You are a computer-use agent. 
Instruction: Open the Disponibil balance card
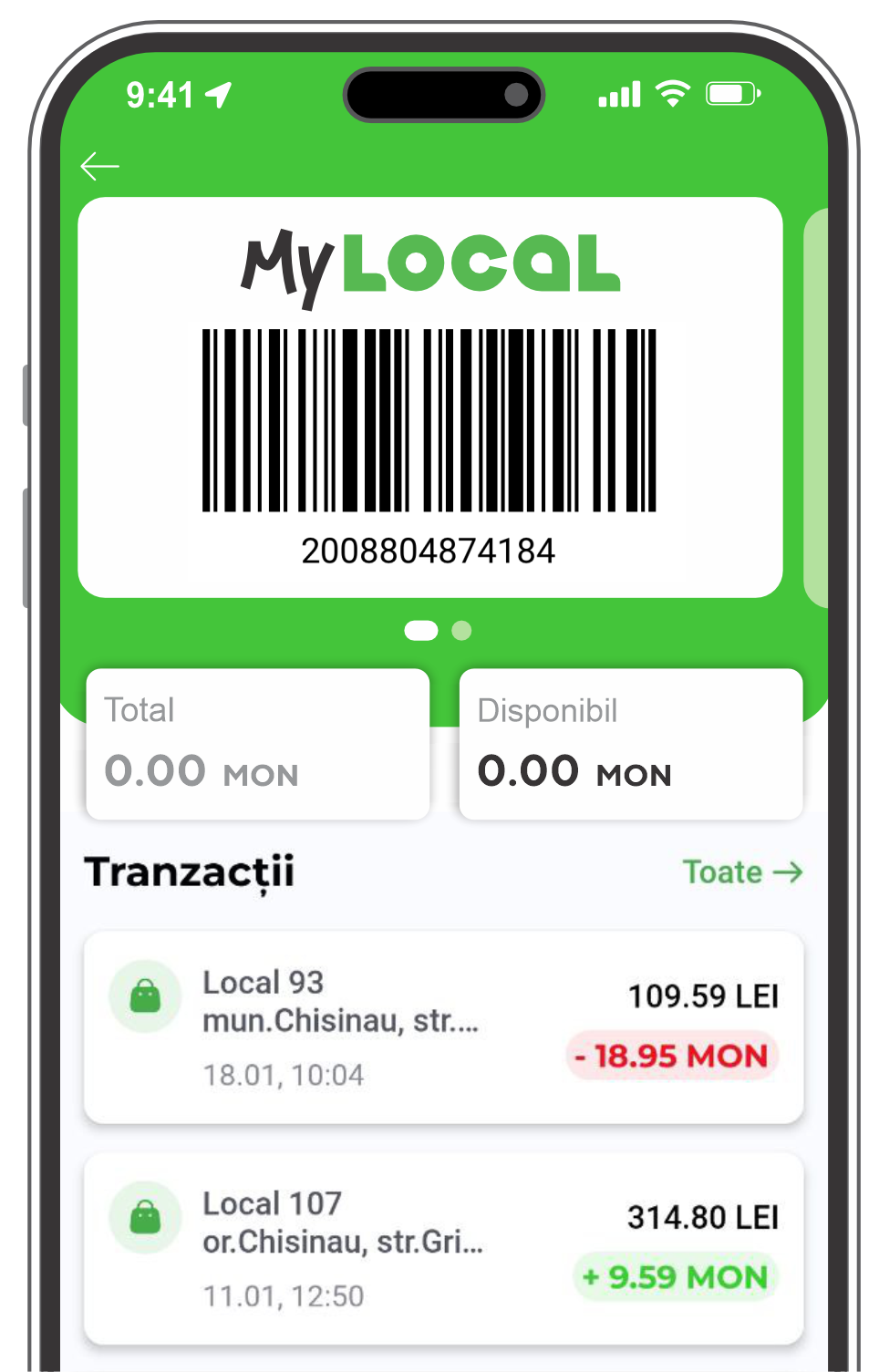click(x=630, y=745)
